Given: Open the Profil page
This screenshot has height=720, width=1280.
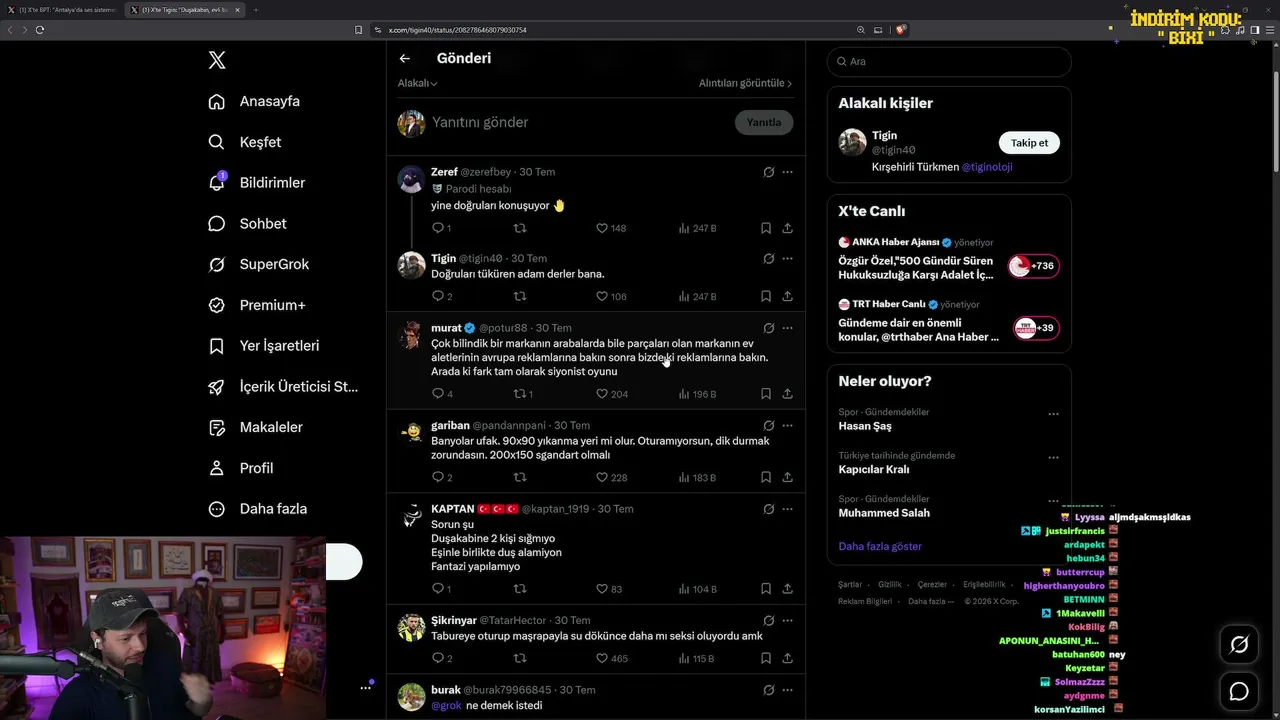Looking at the screenshot, I should pyautogui.click(x=240, y=468).
